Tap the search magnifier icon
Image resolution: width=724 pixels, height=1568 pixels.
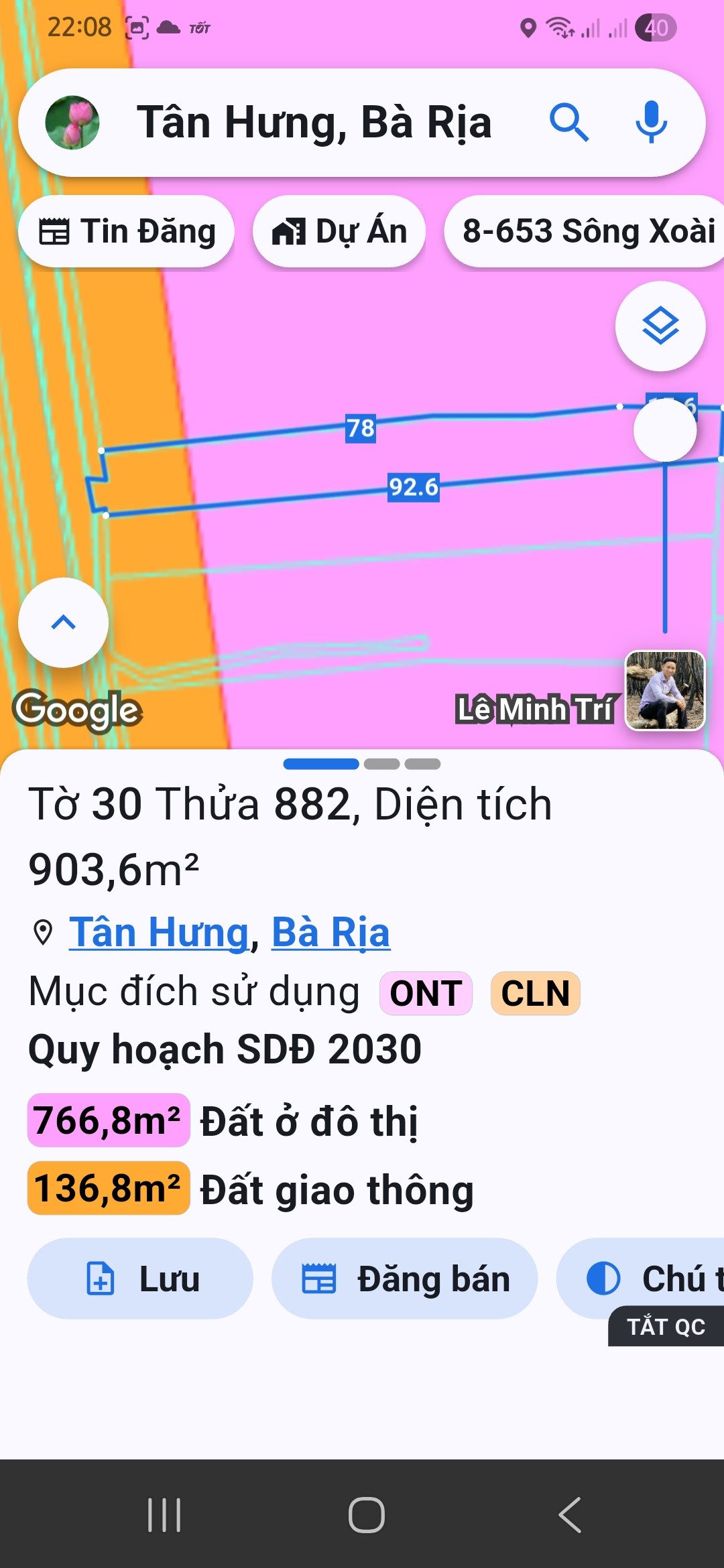click(x=568, y=123)
